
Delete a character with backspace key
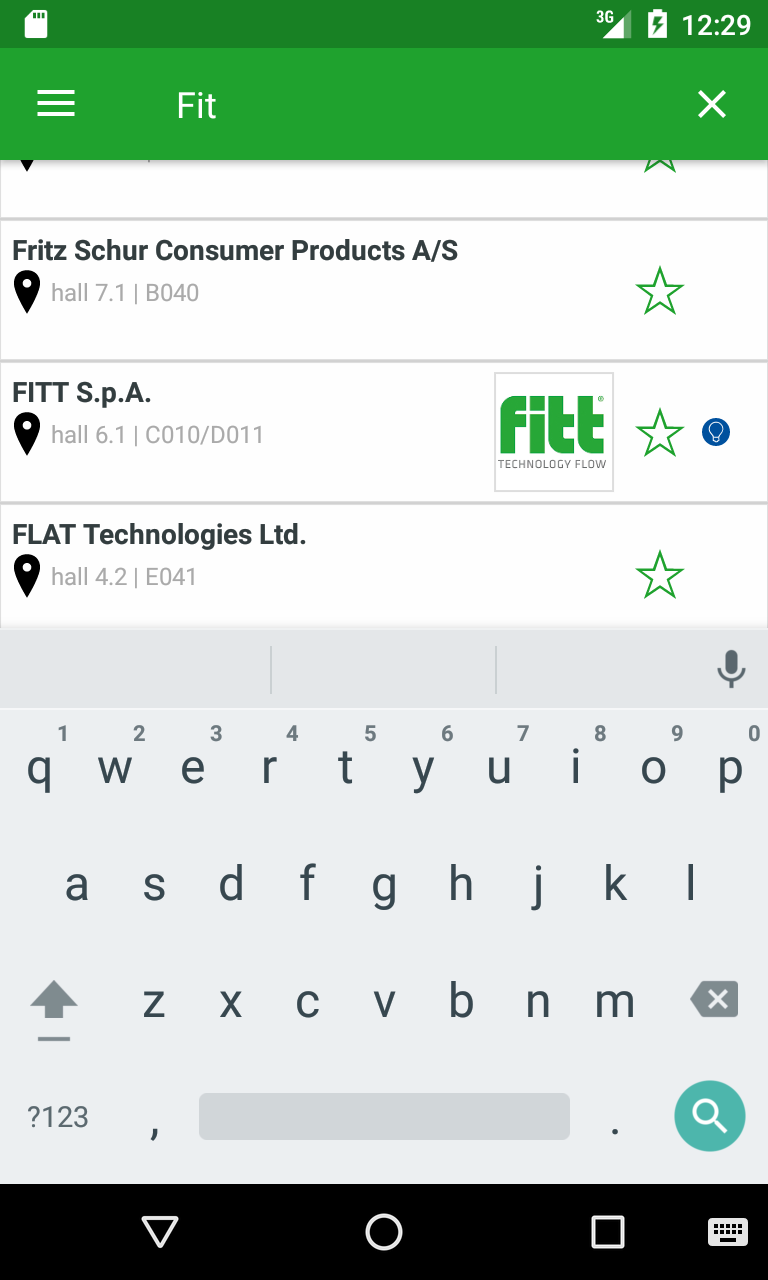pos(714,999)
